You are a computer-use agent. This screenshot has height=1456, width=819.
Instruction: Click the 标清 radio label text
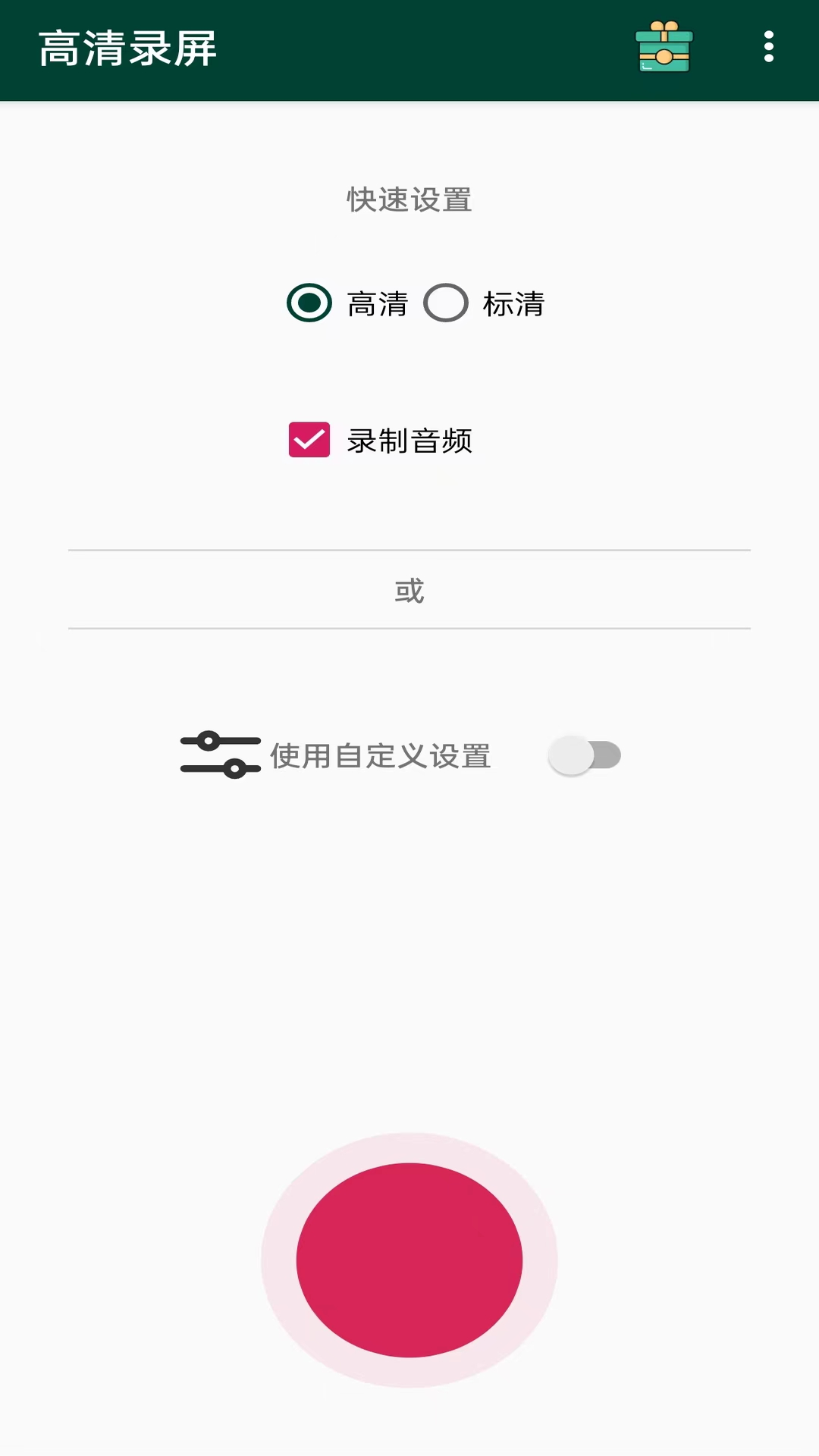point(513,303)
